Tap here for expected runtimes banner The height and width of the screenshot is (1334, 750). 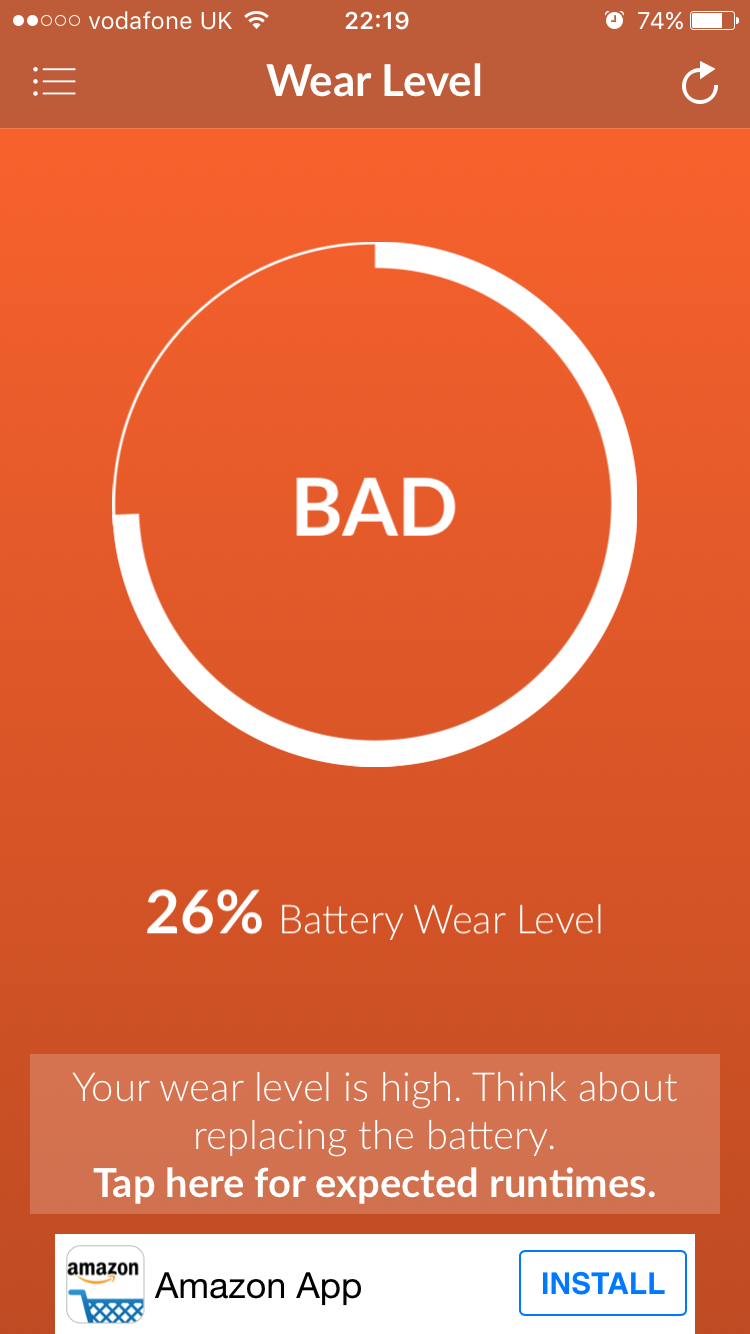pos(375,1134)
